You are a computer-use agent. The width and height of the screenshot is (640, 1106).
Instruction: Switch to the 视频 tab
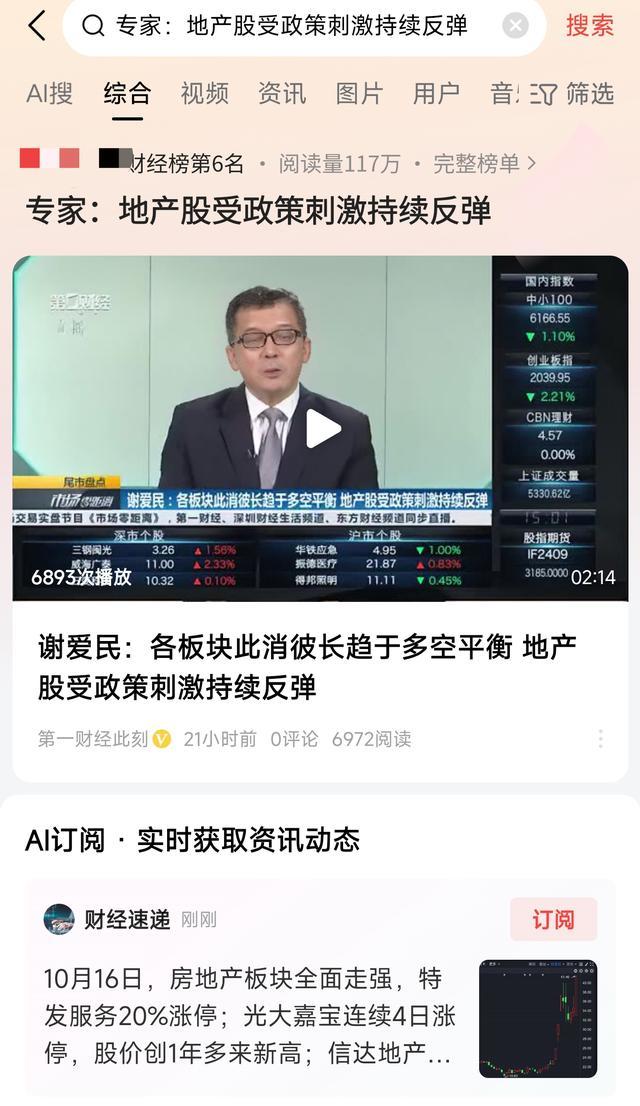[204, 94]
